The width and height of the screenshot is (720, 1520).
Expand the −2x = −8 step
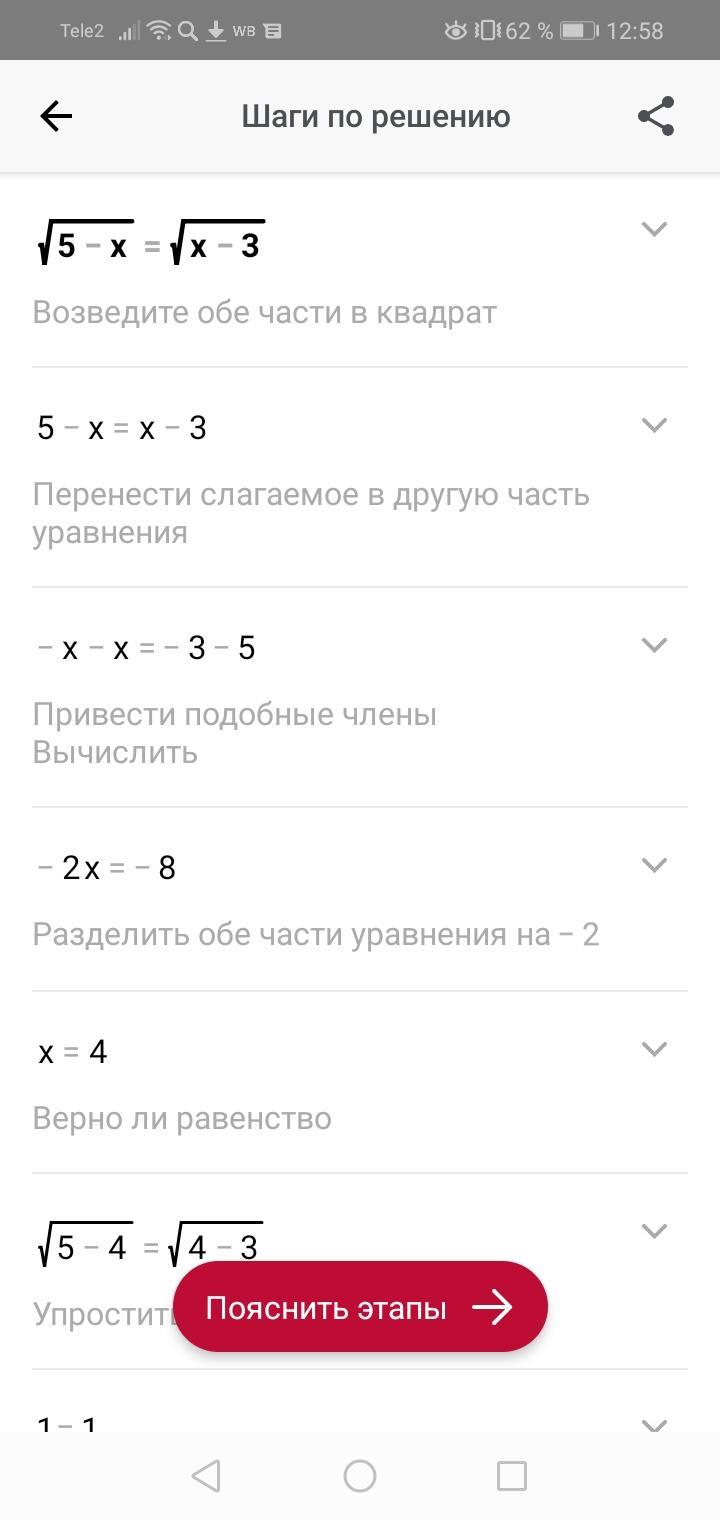654,865
